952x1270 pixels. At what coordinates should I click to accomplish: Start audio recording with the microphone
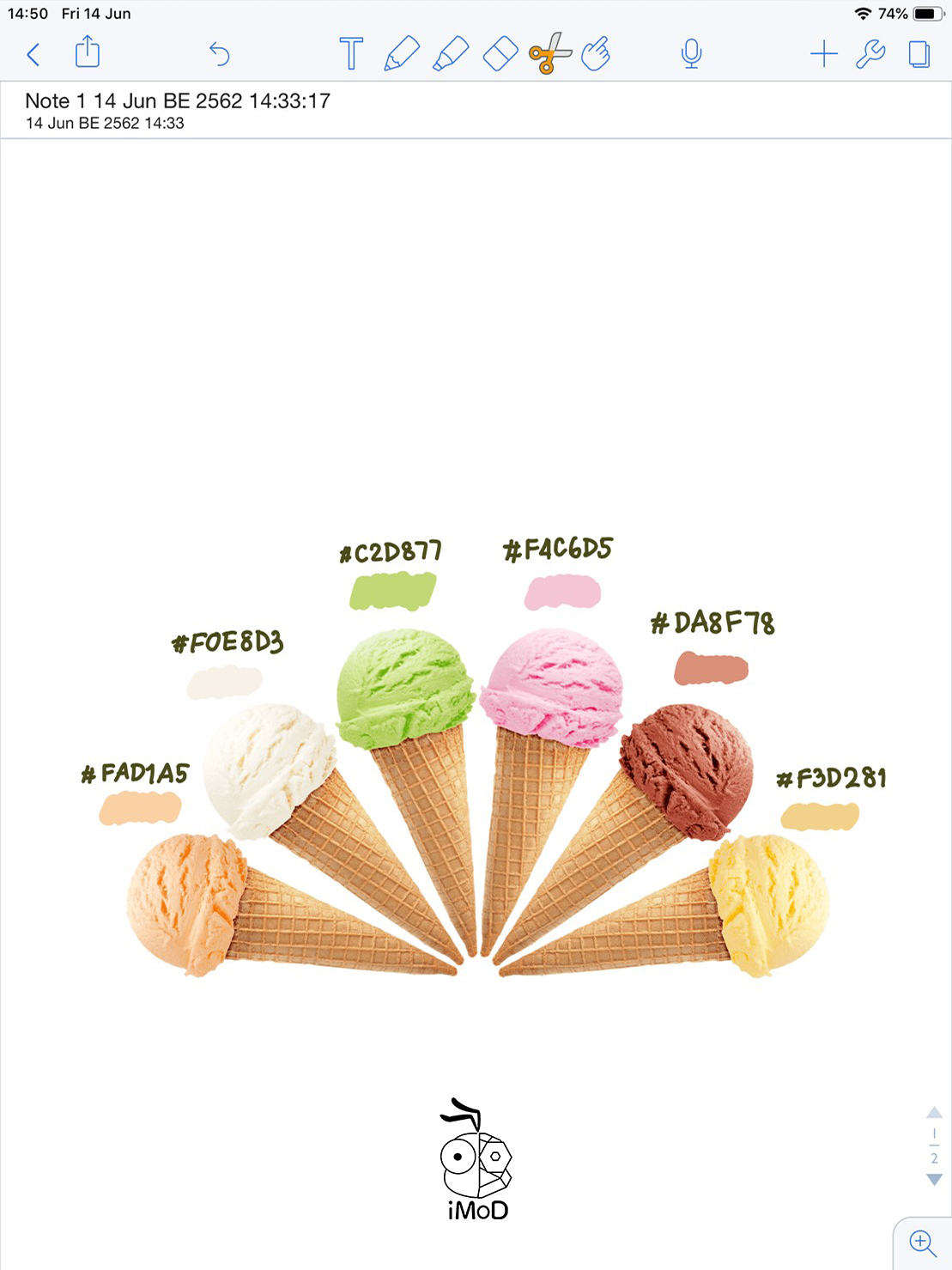pos(691,54)
